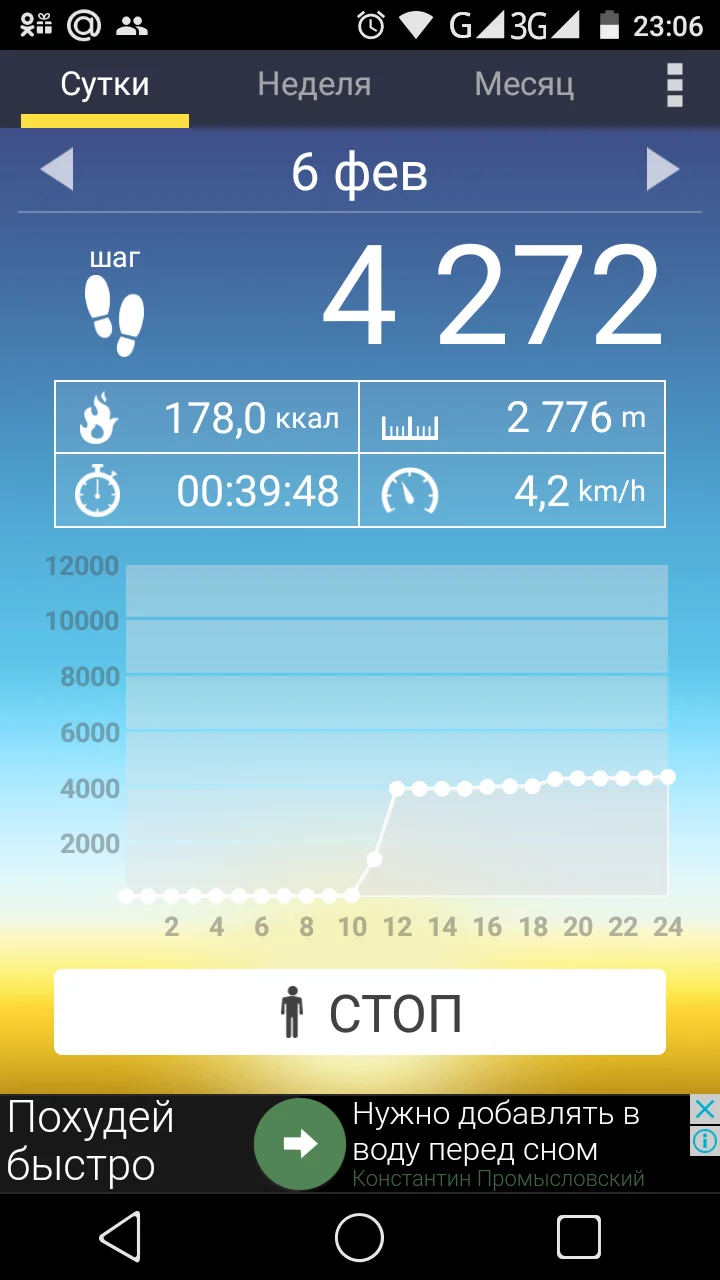Go back with system back button
The image size is (720, 1280).
point(121,1238)
